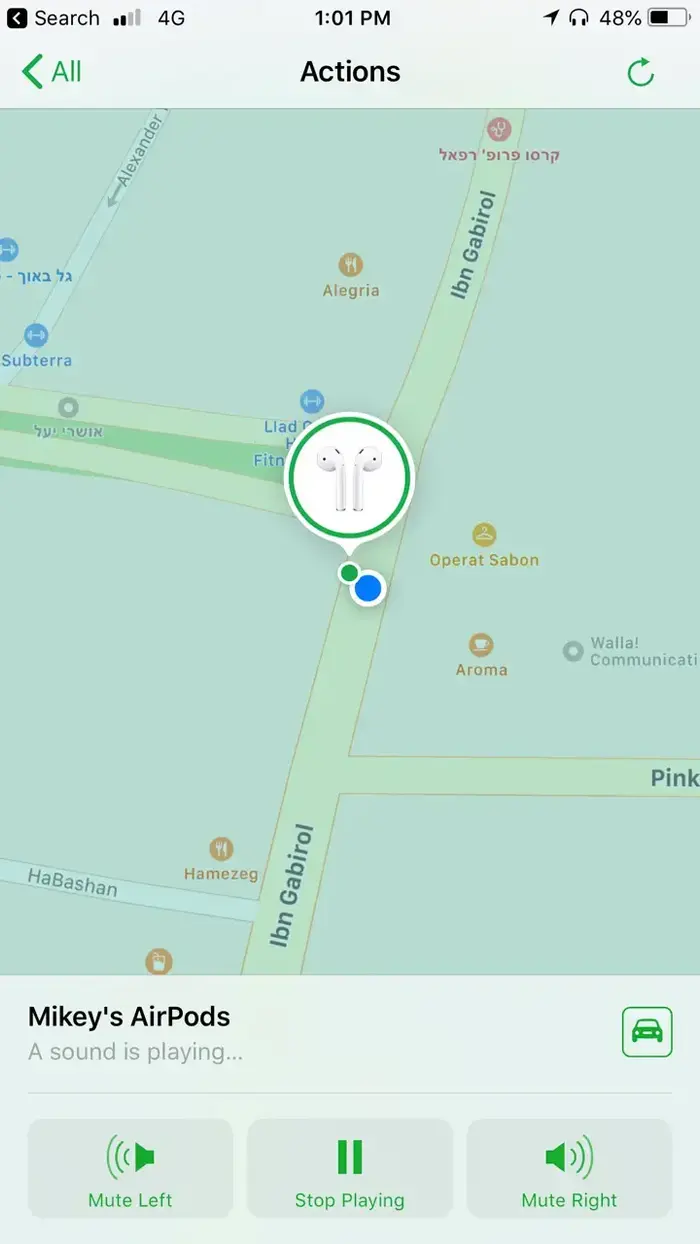Tap the AirPods marker on the map
700x1244 pixels.
click(x=350, y=478)
